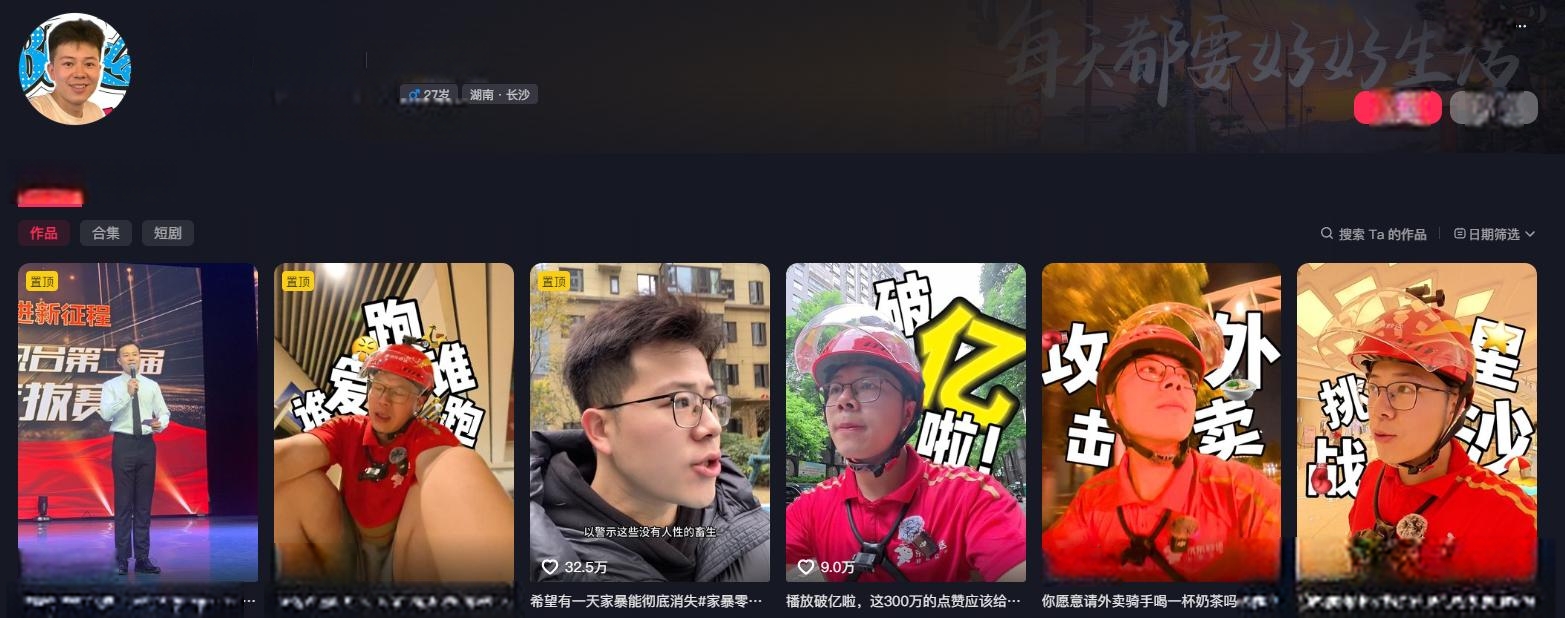Switch to the 作品 tab
The height and width of the screenshot is (618, 1565).
44,233
